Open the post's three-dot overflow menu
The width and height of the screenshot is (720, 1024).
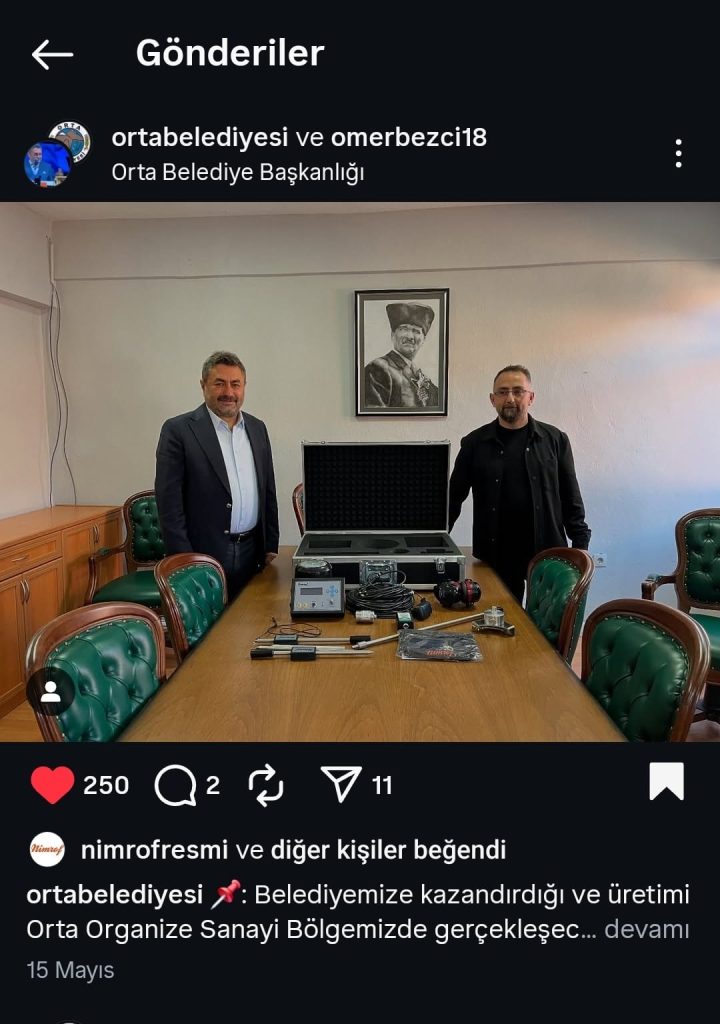tap(678, 153)
